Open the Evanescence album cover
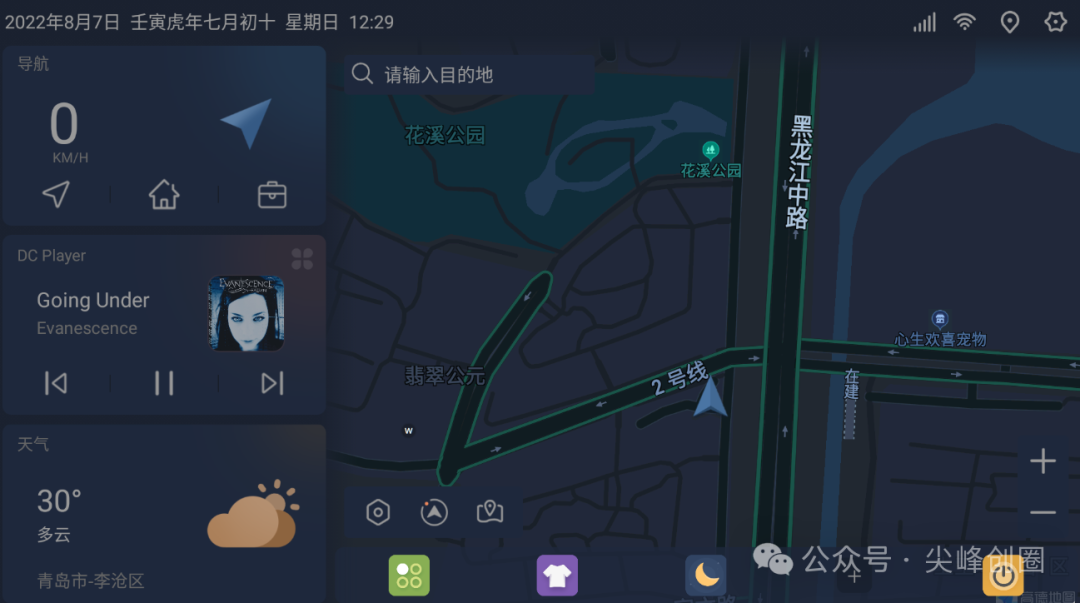 (246, 313)
